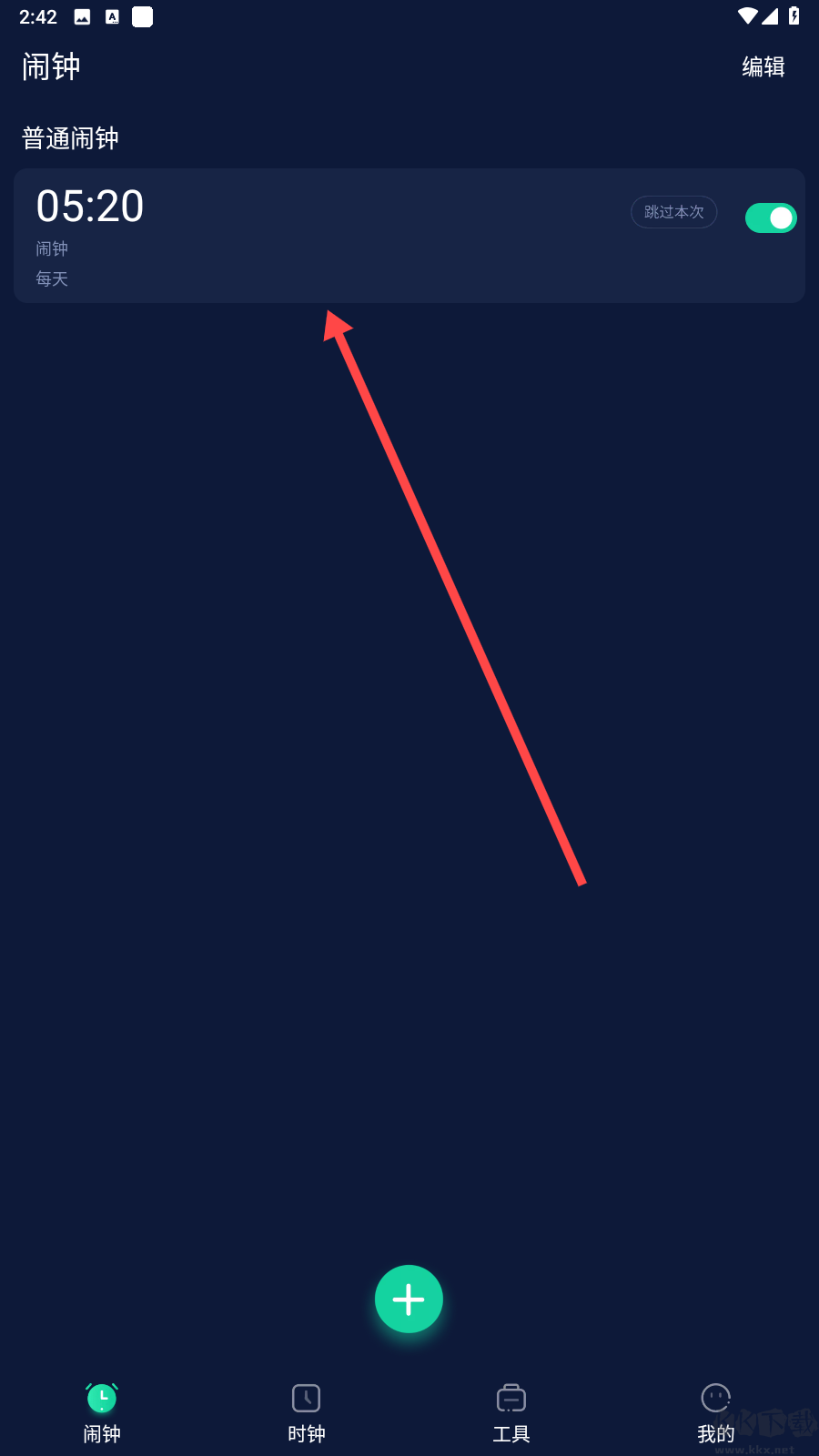The width and height of the screenshot is (819, 1456).
Task: Go to the 我的 tab
Action: (716, 1412)
